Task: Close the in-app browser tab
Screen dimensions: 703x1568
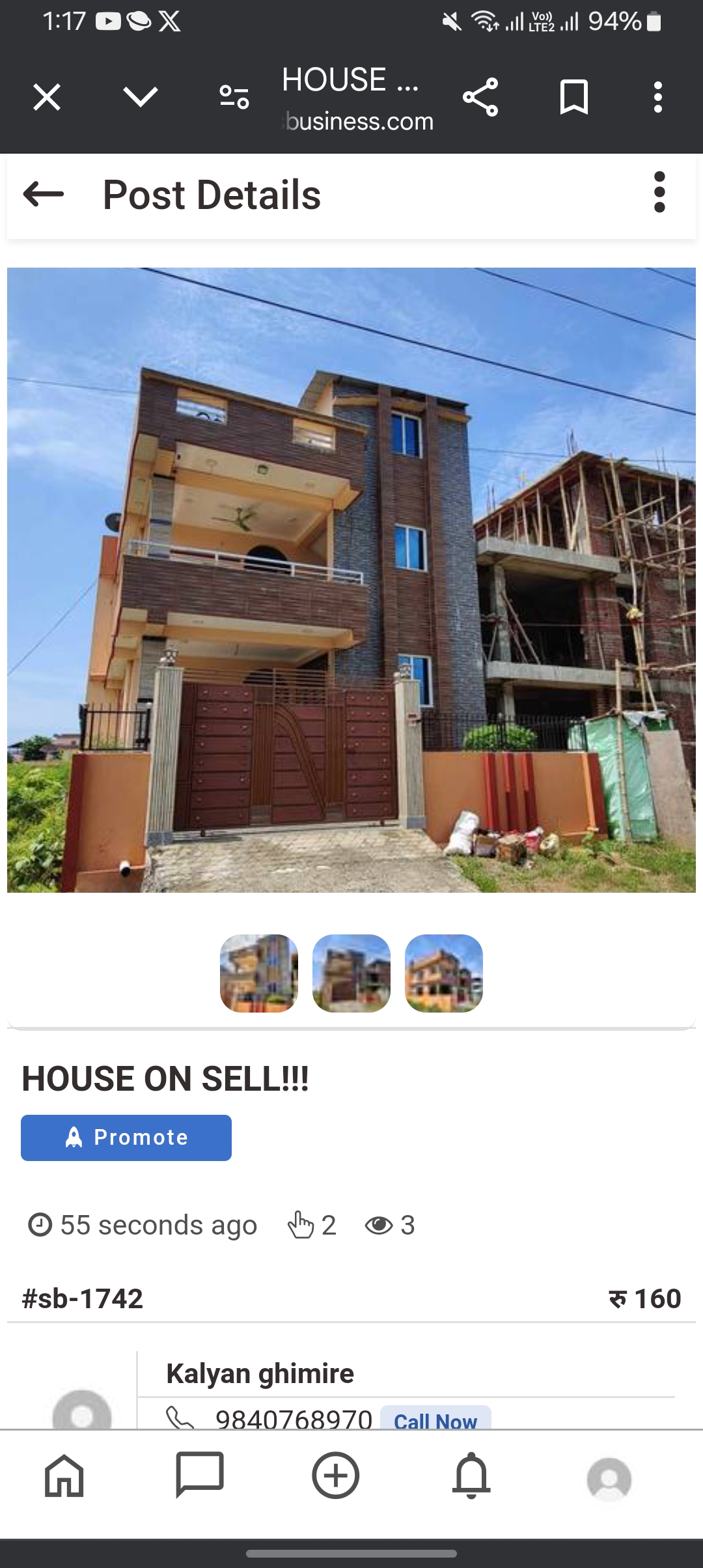Action: pos(47,98)
